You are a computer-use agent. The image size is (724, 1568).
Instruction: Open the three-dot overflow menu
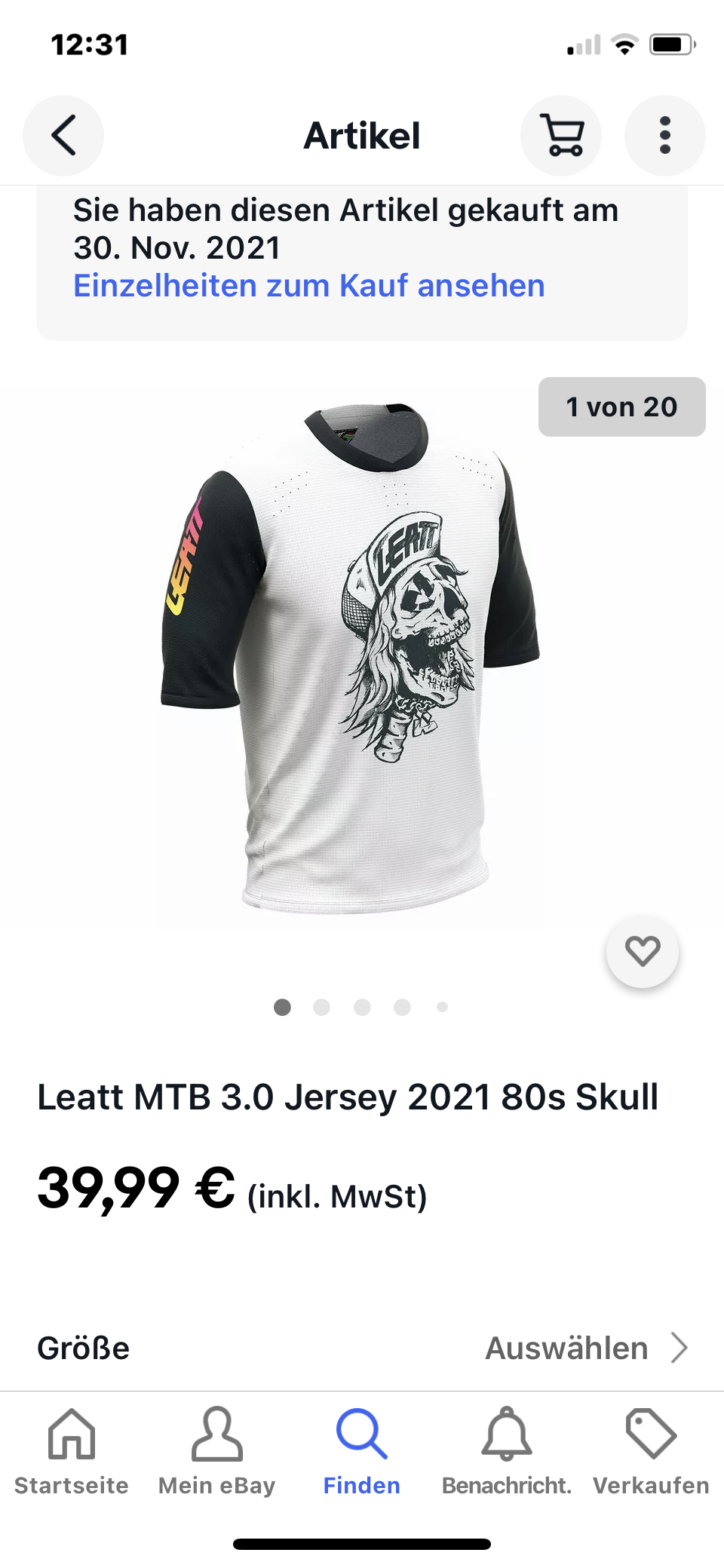(x=664, y=136)
